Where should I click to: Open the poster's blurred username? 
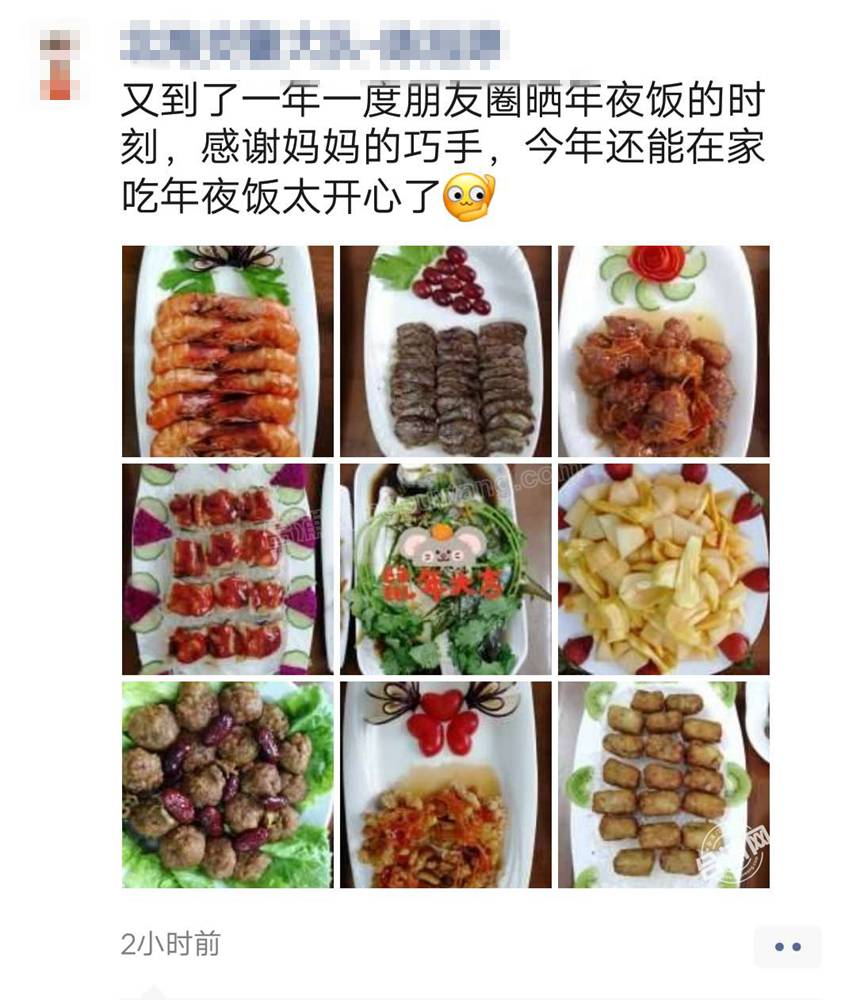point(310,45)
